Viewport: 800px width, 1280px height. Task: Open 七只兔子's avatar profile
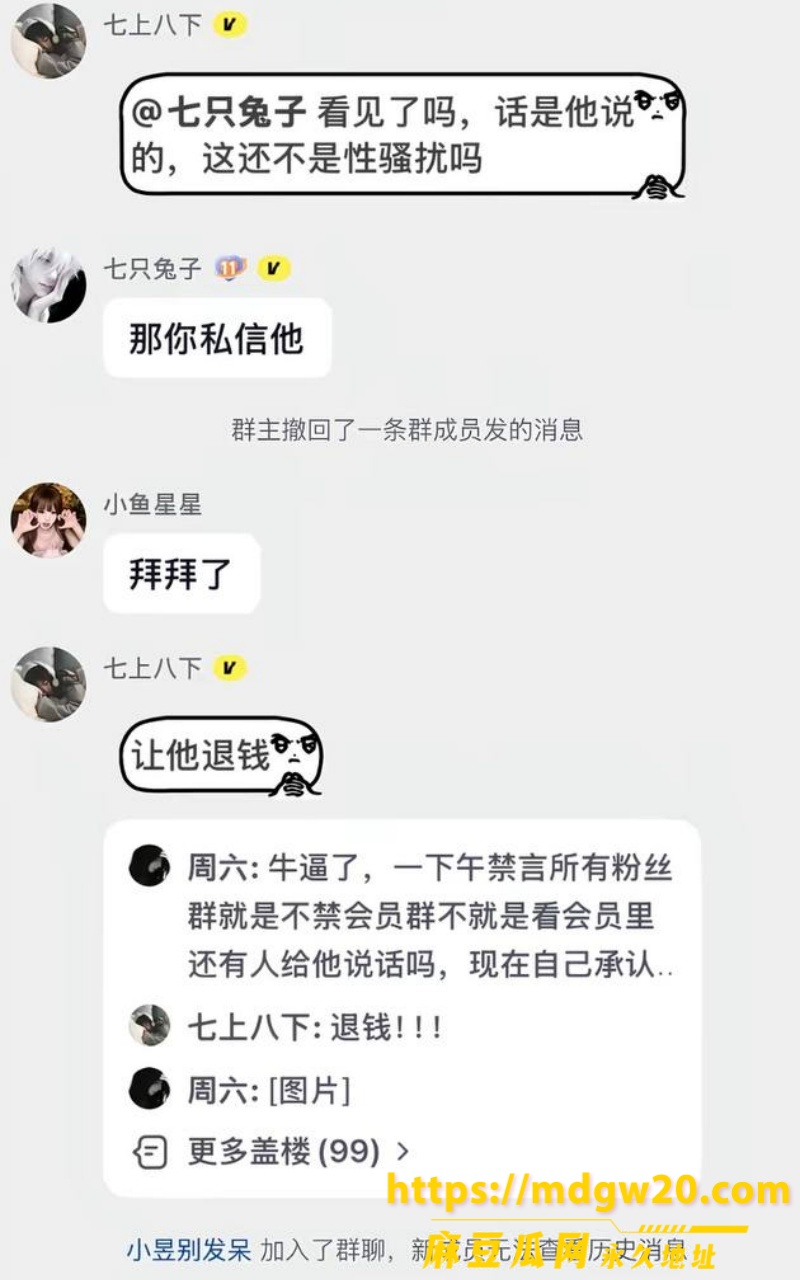click(48, 285)
